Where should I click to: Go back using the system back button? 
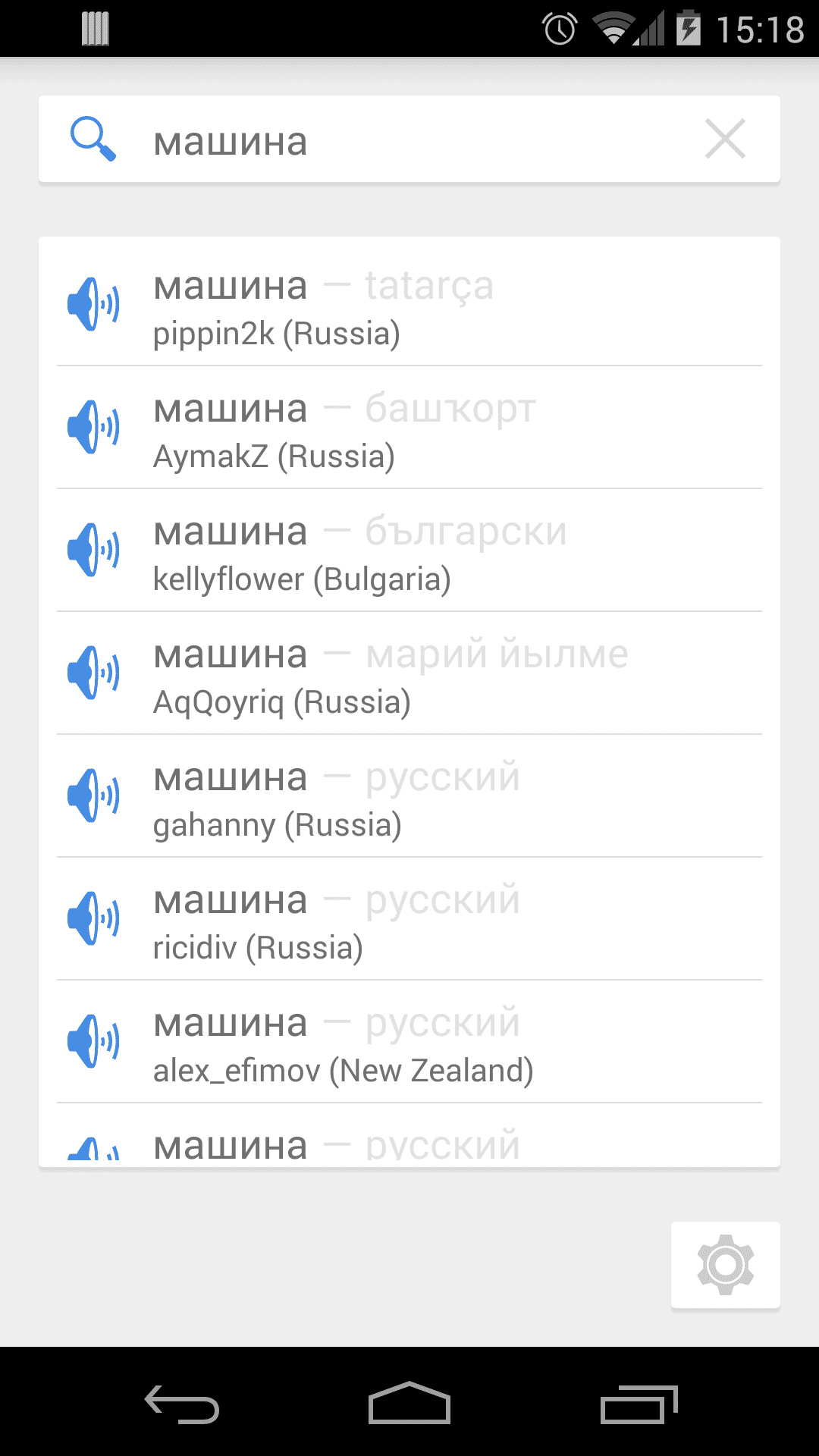(x=182, y=1403)
